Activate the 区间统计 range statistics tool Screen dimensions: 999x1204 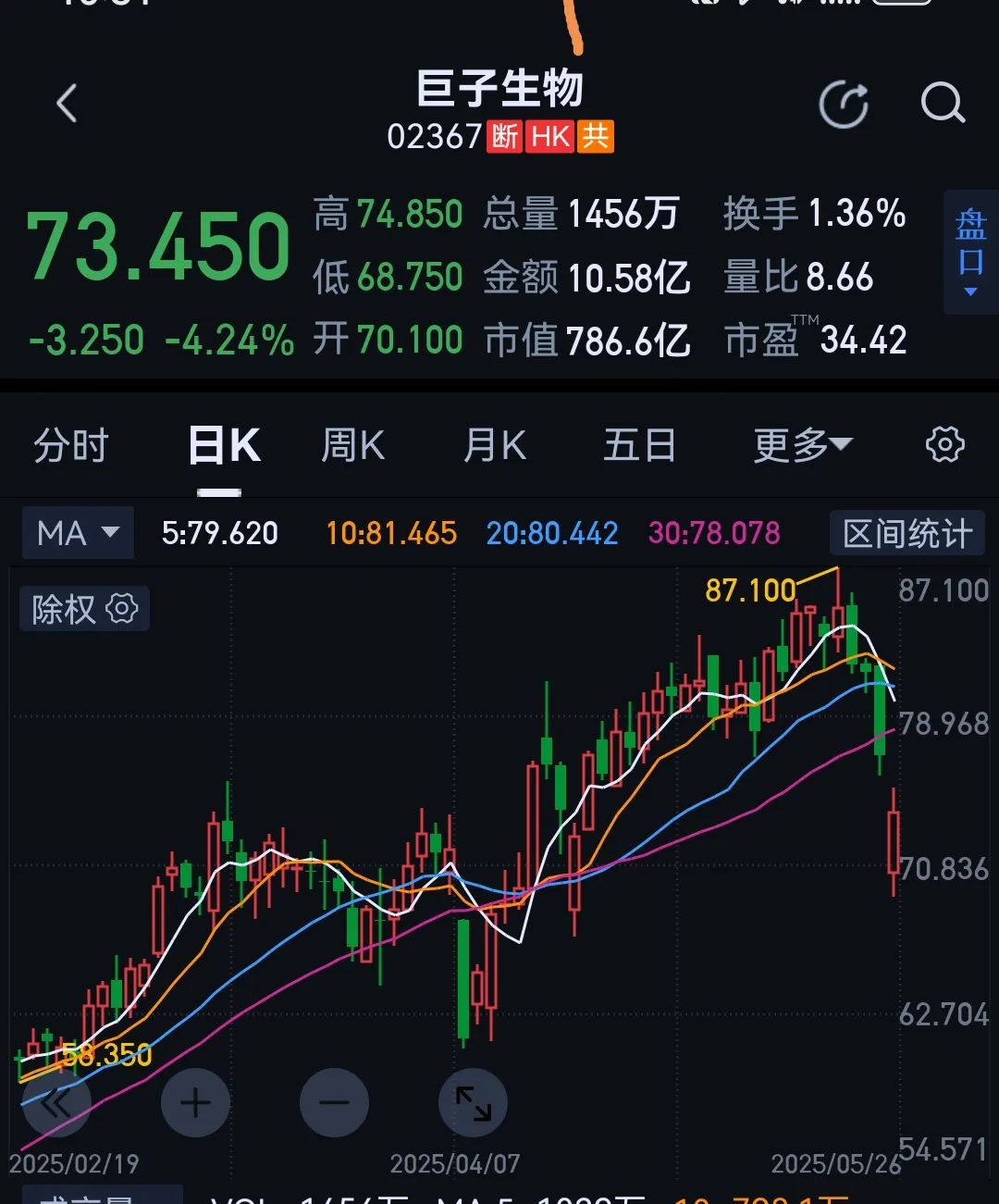pyautogui.click(x=906, y=533)
